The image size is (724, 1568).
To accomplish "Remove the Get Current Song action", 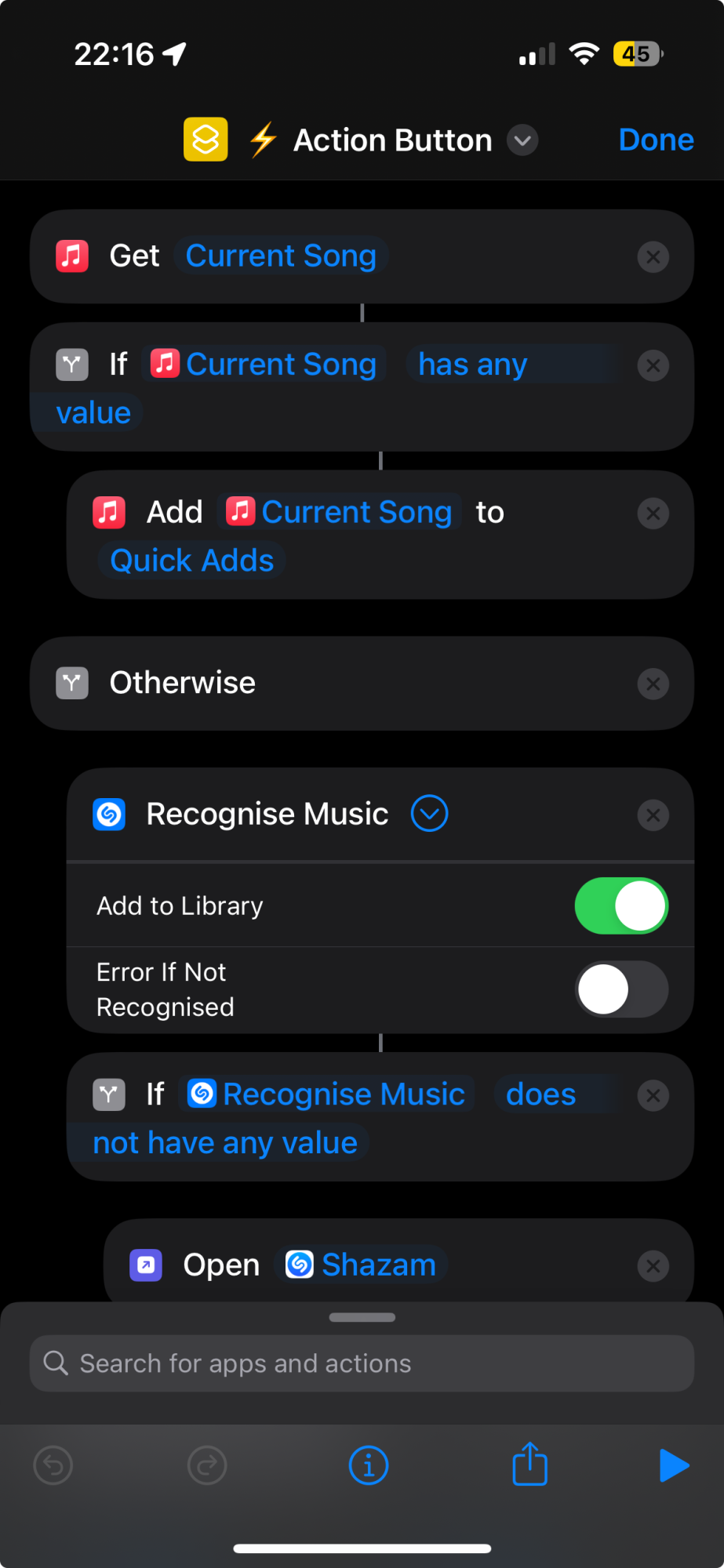I will click(x=653, y=257).
